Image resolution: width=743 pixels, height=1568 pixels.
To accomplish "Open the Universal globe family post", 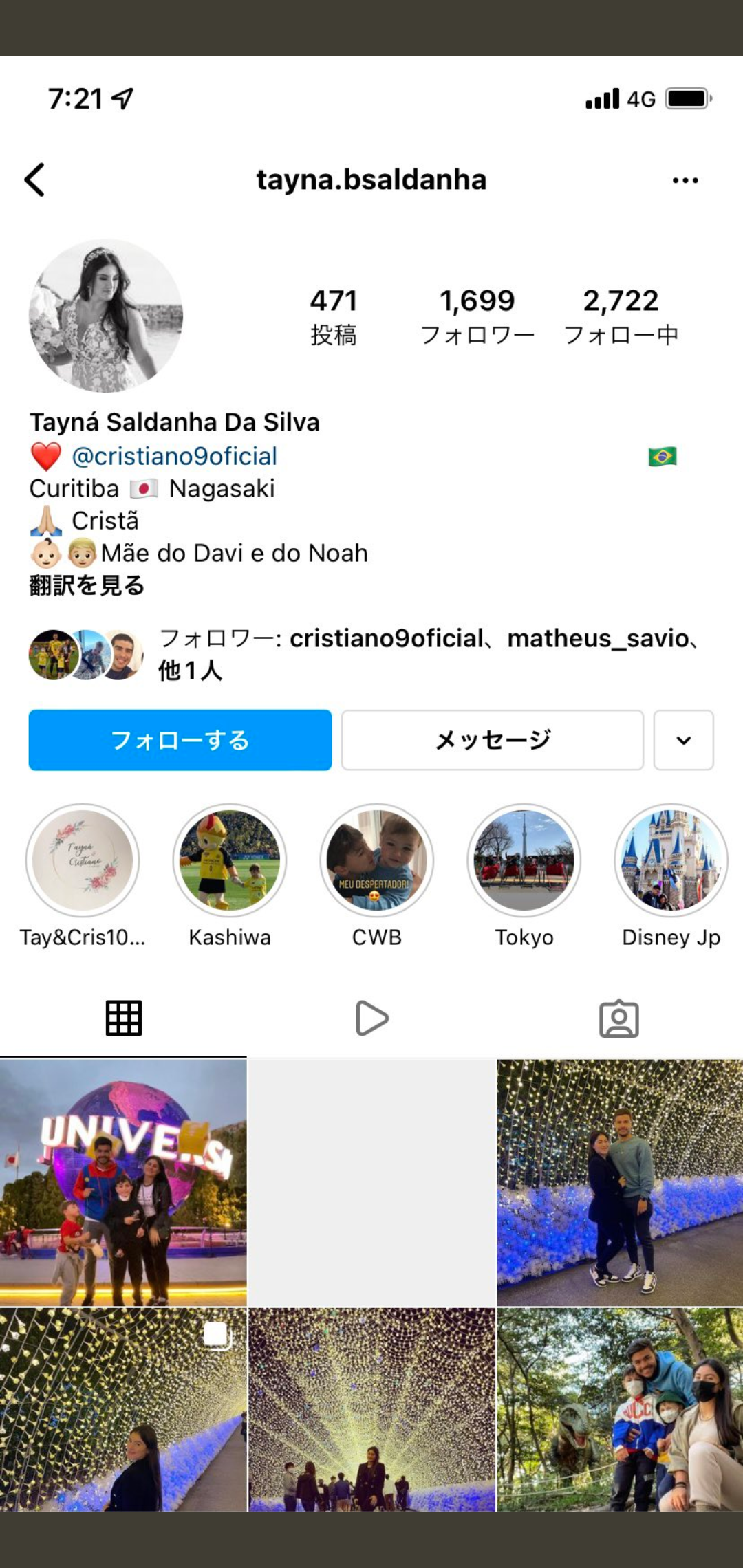I will (x=124, y=1182).
